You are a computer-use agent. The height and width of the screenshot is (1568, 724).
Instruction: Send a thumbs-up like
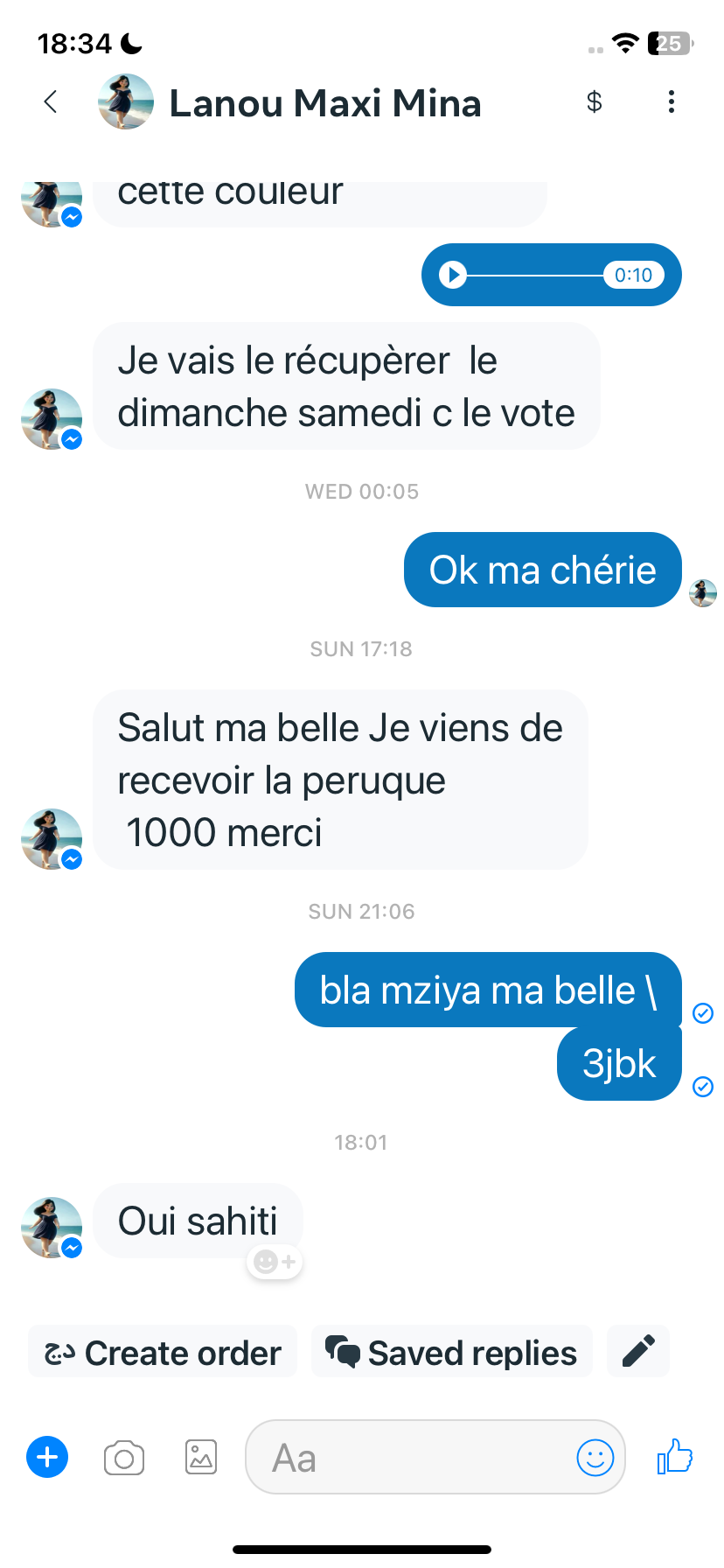click(675, 1458)
